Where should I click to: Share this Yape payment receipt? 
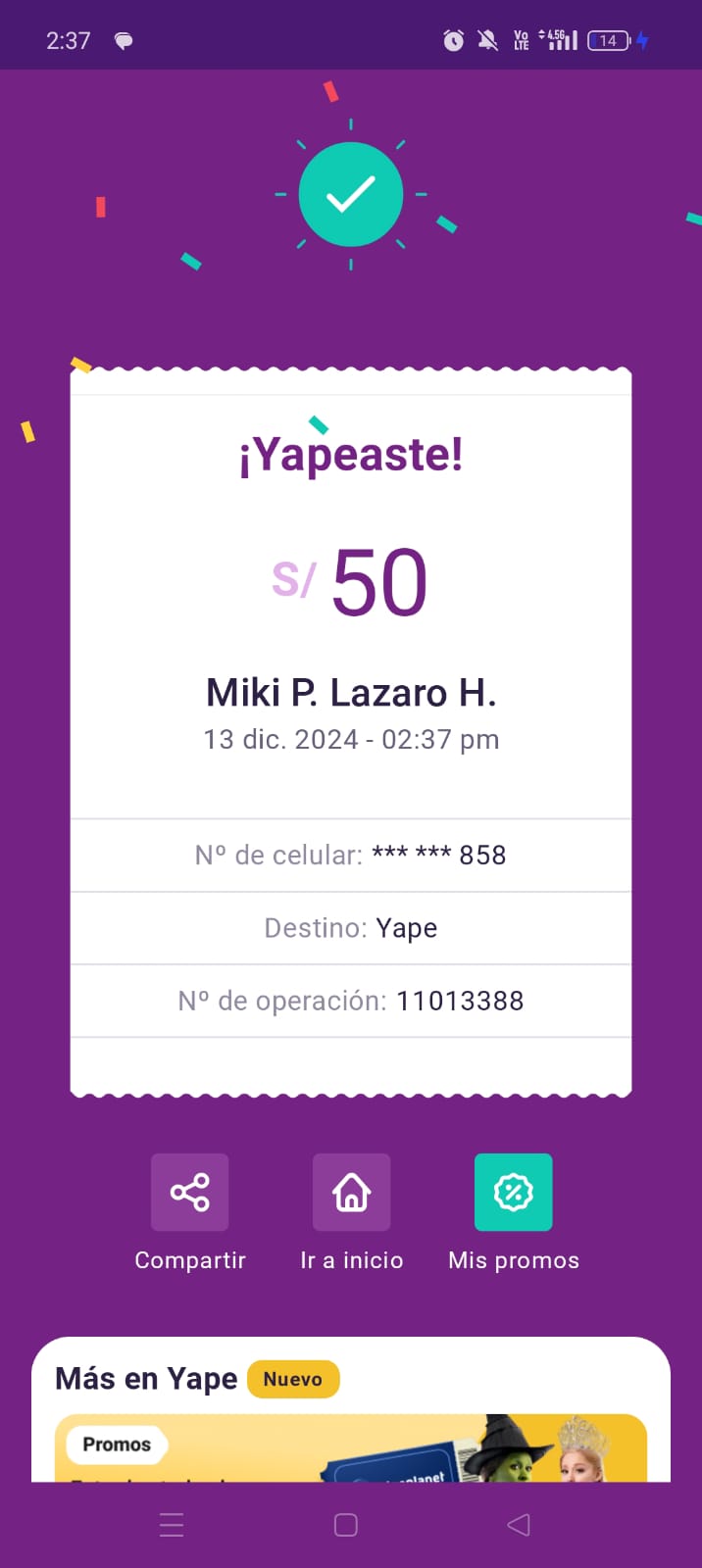click(189, 1193)
